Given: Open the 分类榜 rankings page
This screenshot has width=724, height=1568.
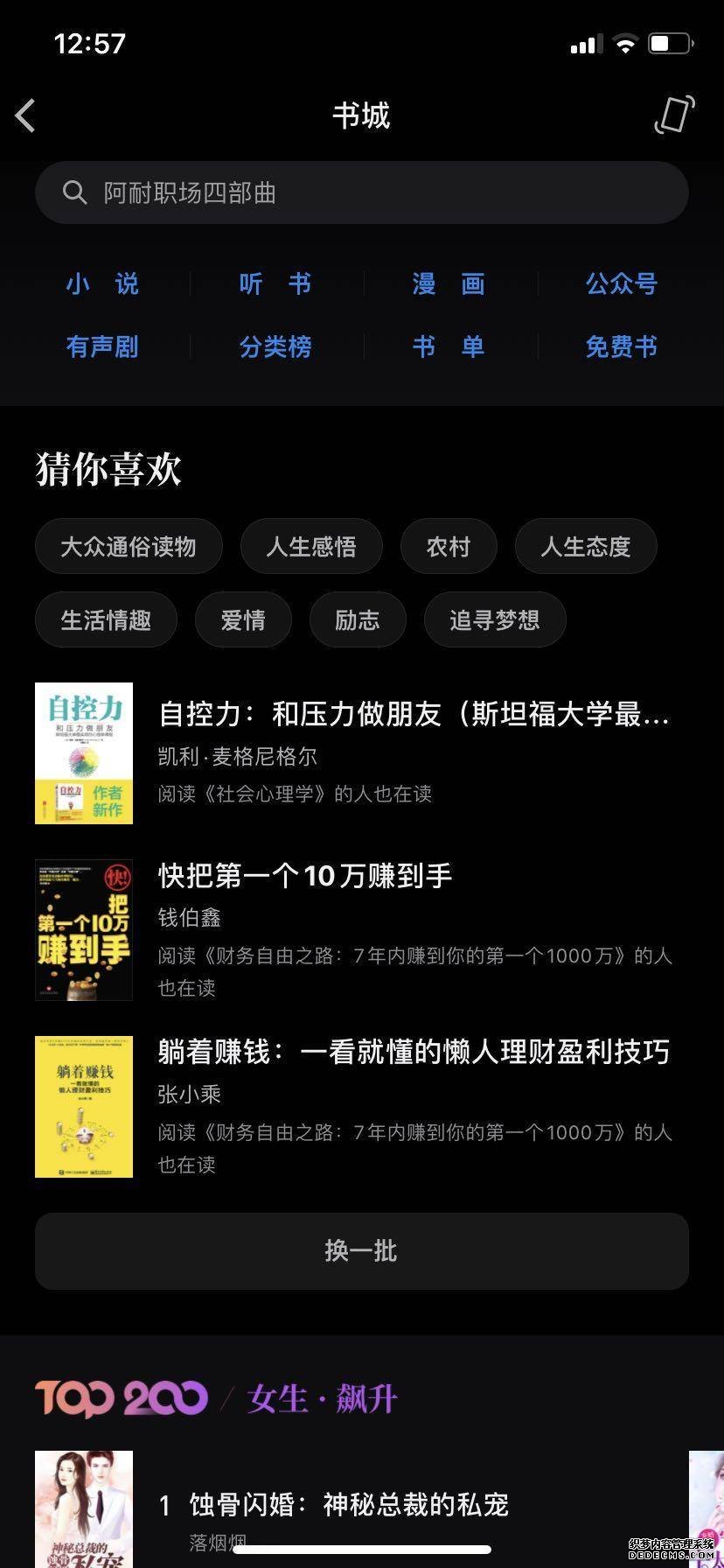Looking at the screenshot, I should 275,346.
